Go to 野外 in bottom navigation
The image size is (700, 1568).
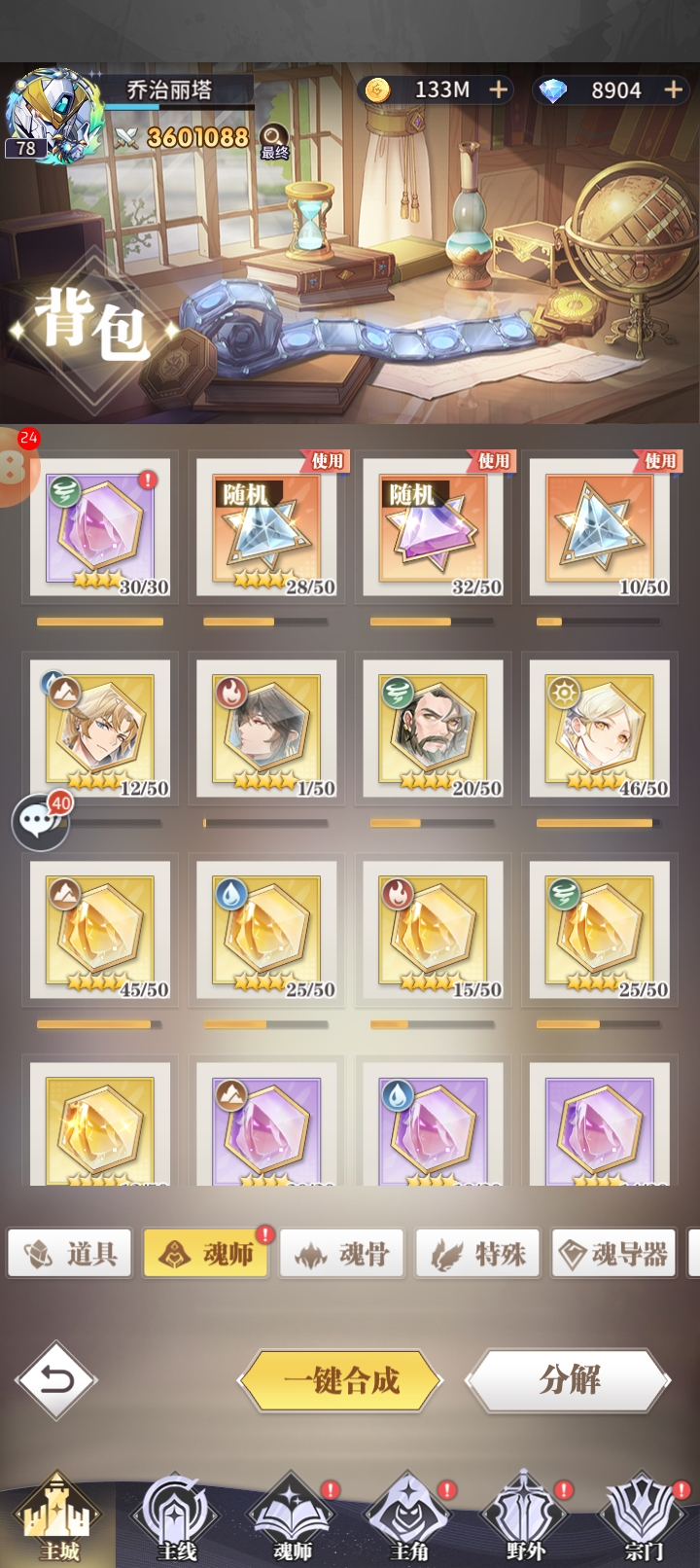point(525,1522)
